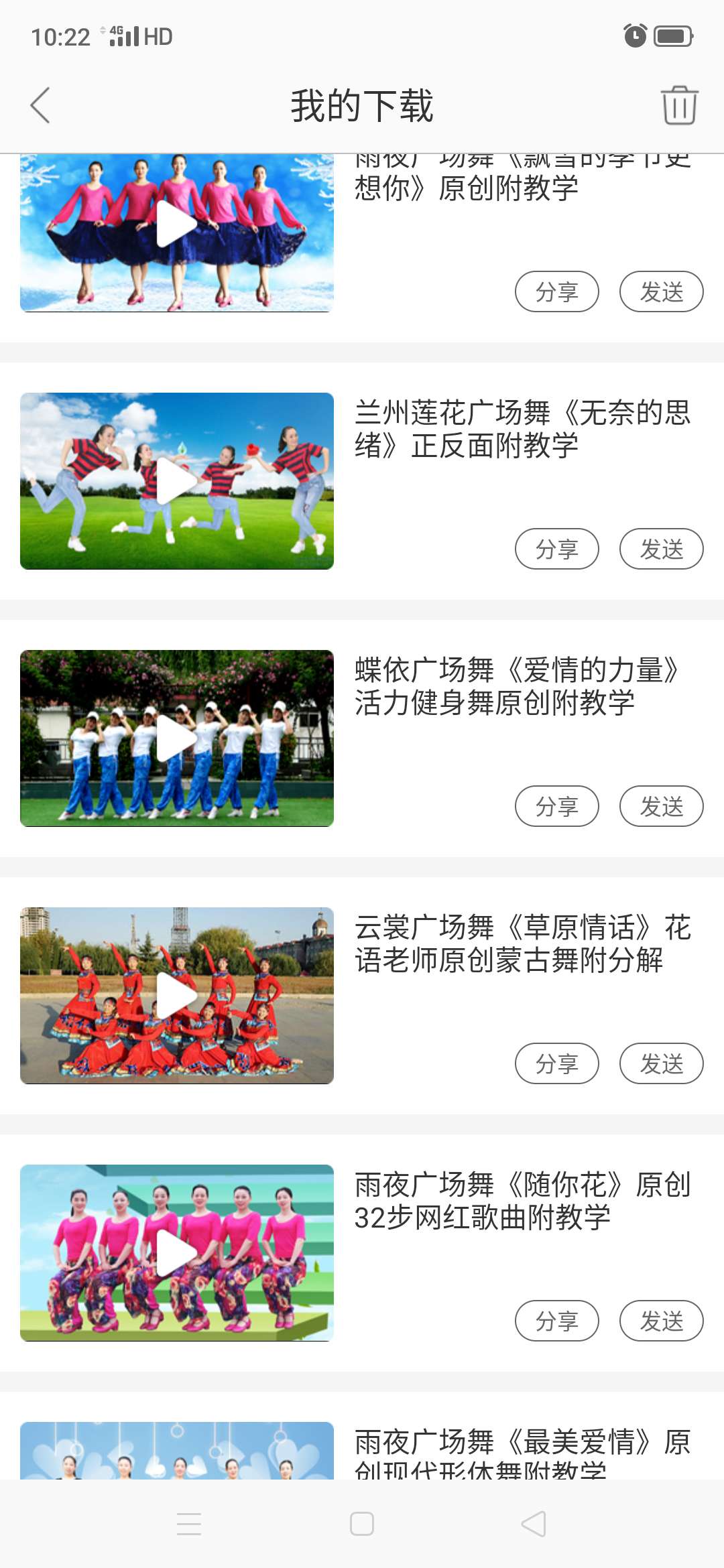Tap 分享 for 《无奈的思绪》
Viewport: 724px width, 1568px height.
[558, 549]
